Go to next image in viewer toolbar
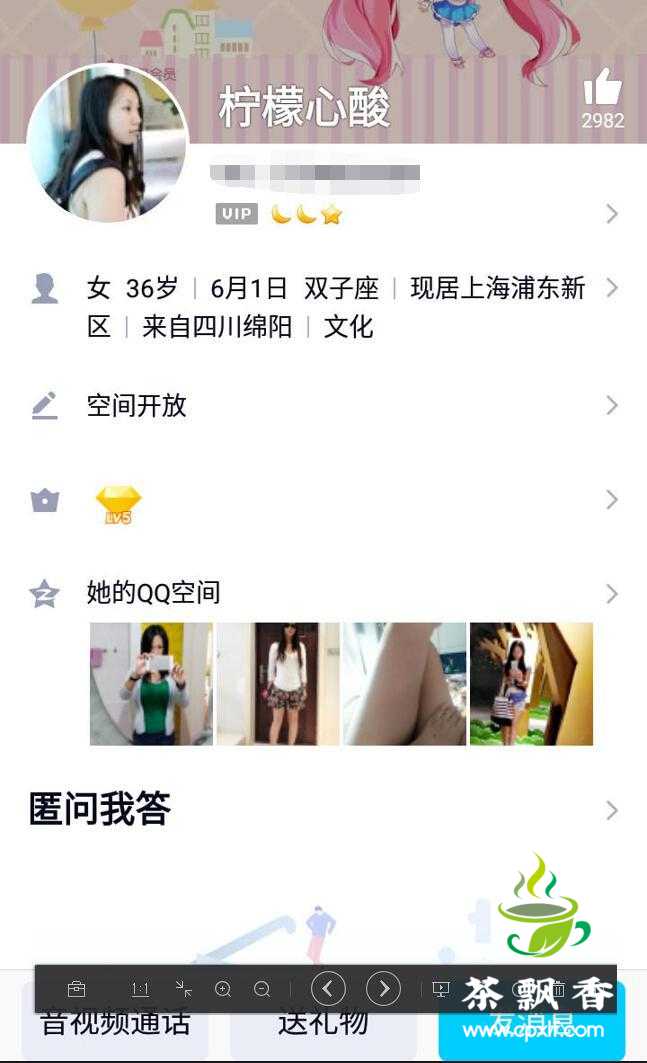The height and width of the screenshot is (1063, 647). [383, 989]
